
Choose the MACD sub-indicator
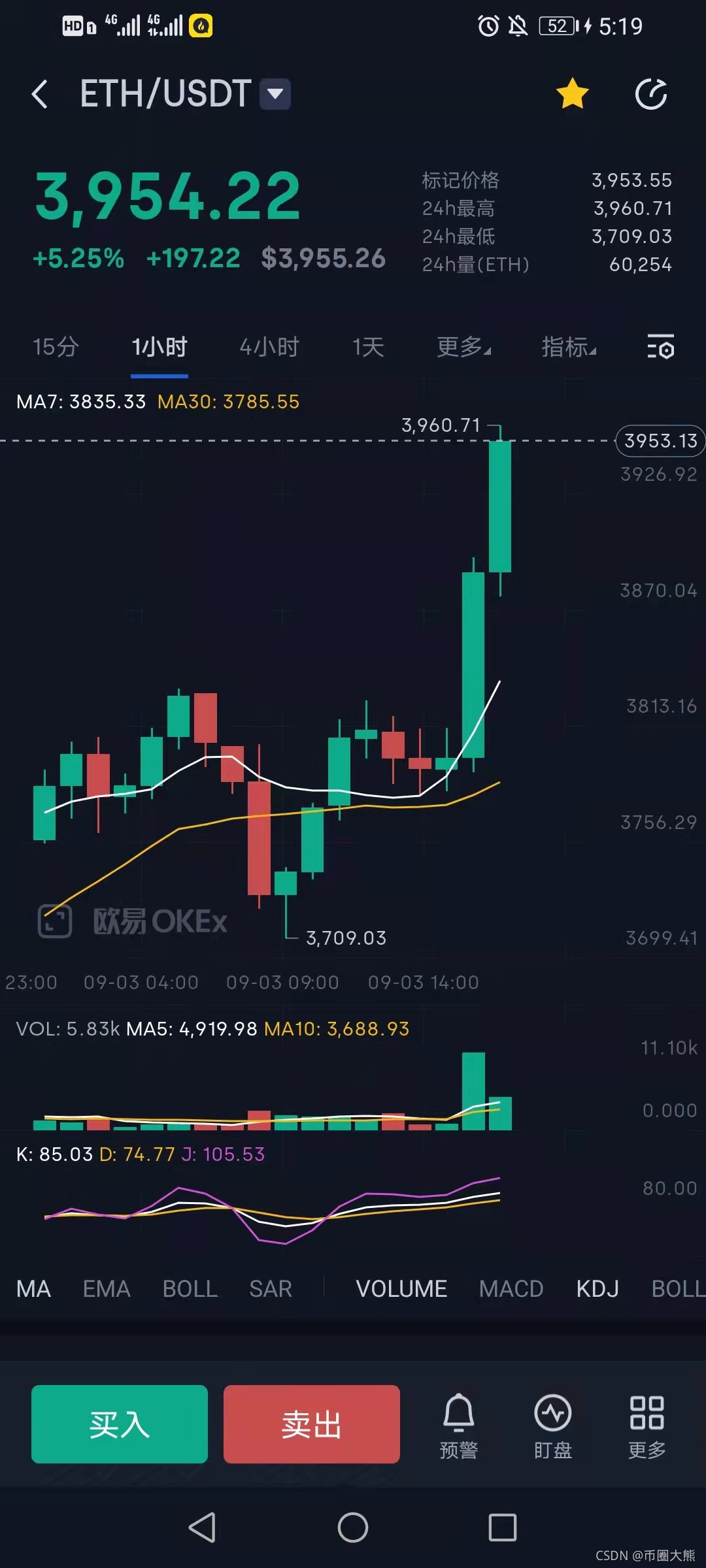coord(511,1289)
